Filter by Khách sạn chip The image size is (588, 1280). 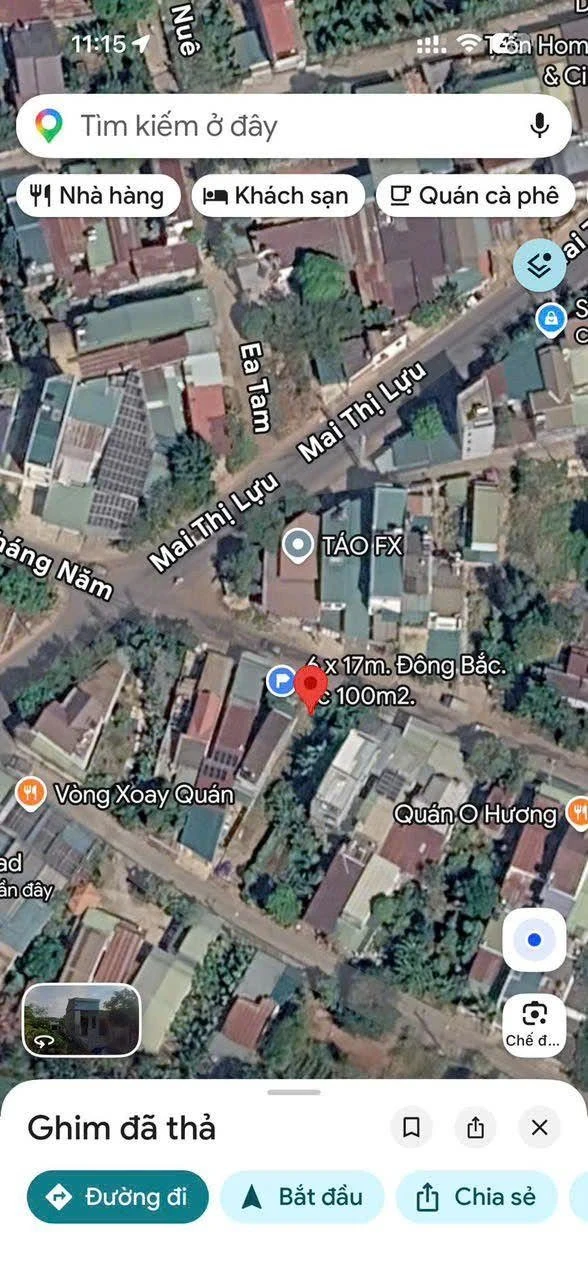[276, 196]
